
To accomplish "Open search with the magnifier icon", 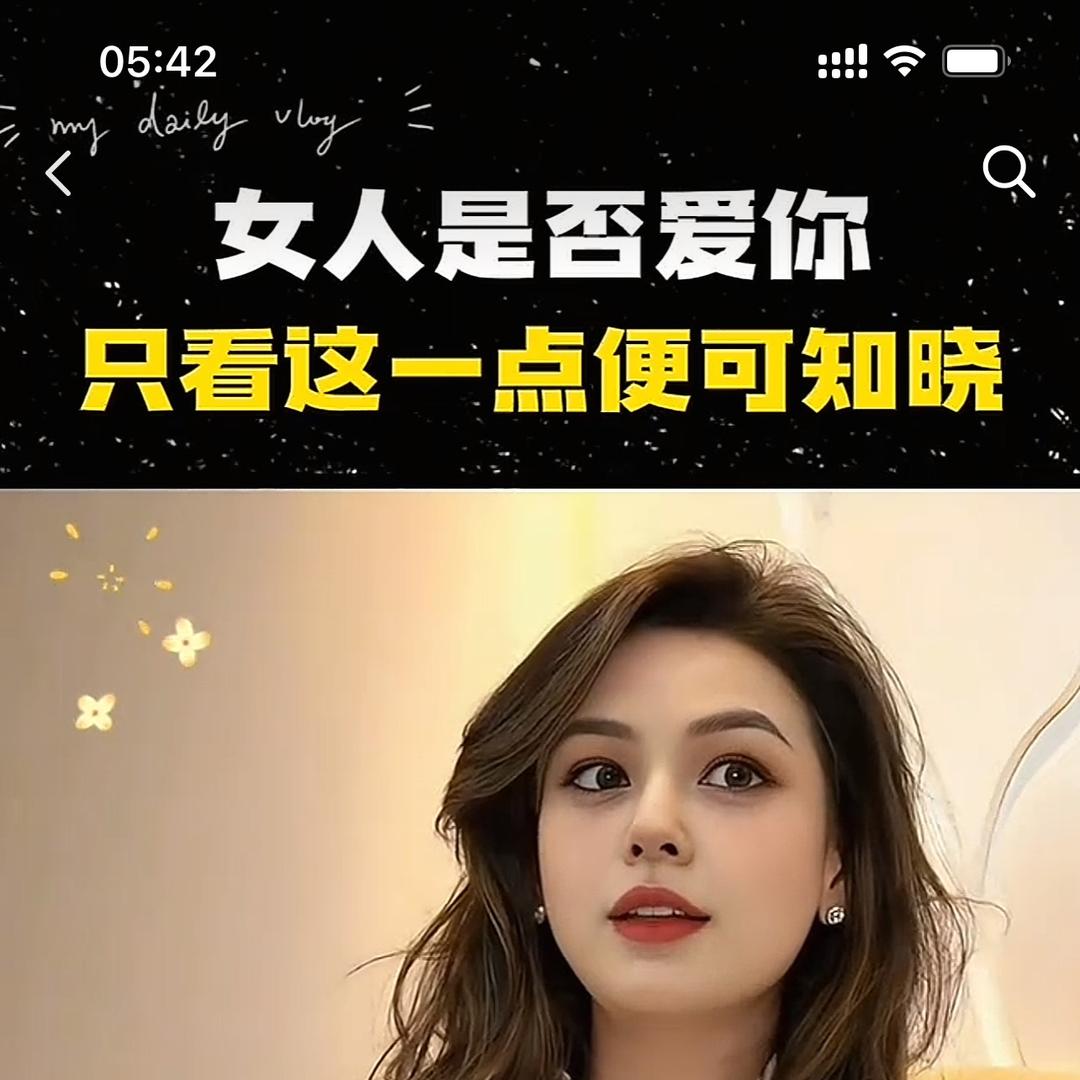I will click(1007, 172).
